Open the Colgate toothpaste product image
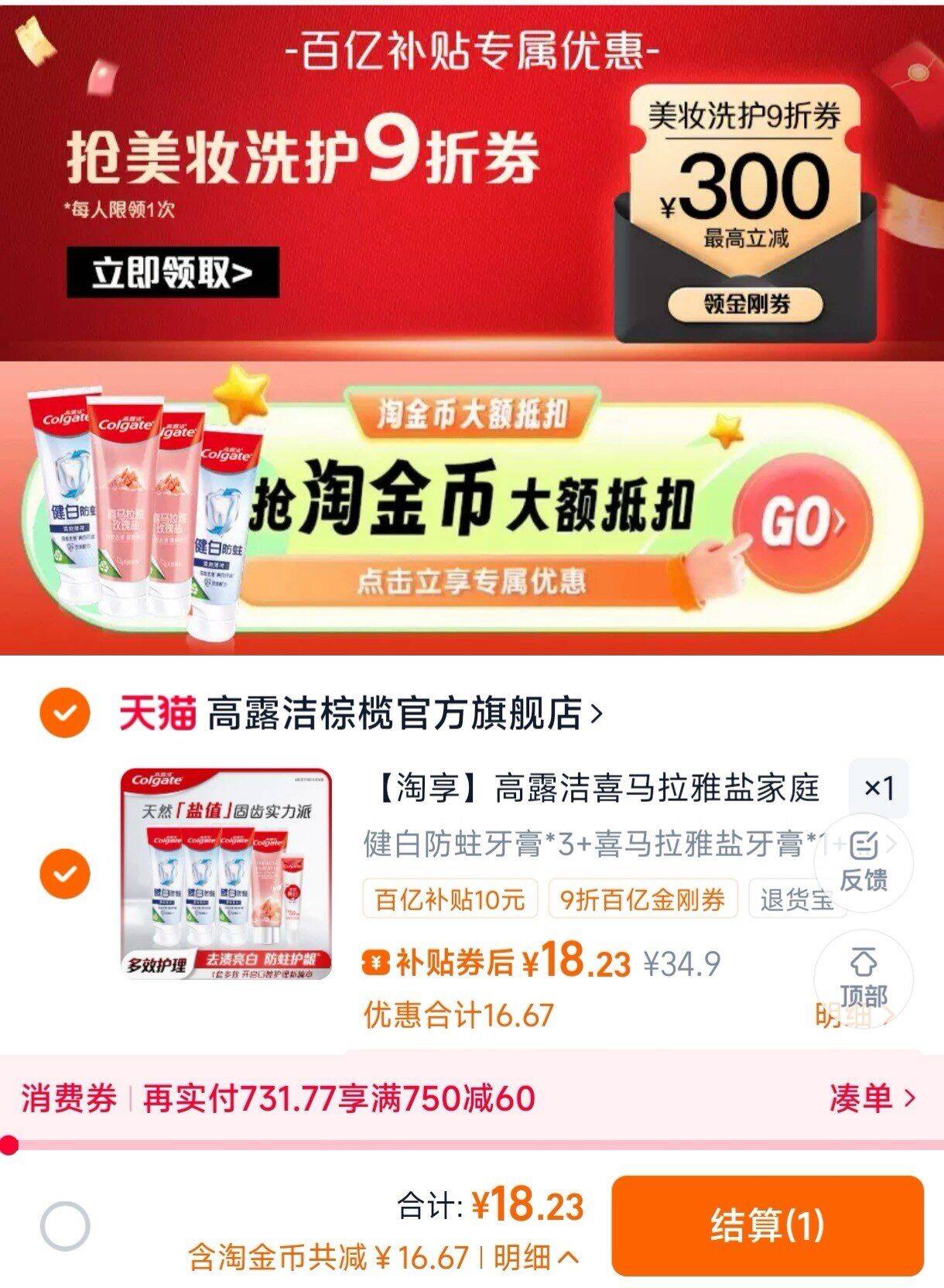 [x=226, y=874]
